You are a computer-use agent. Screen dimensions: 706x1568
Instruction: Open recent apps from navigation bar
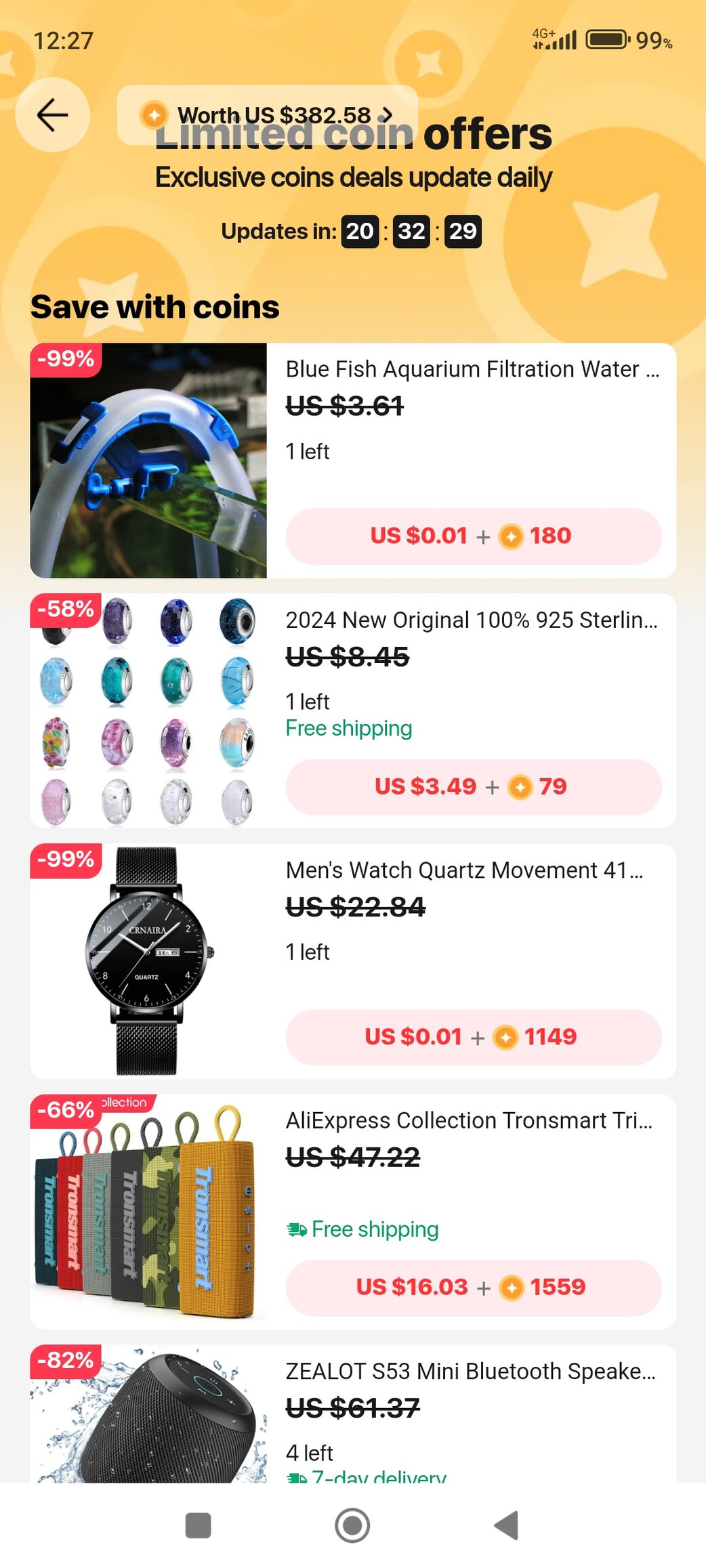pyautogui.click(x=198, y=1525)
